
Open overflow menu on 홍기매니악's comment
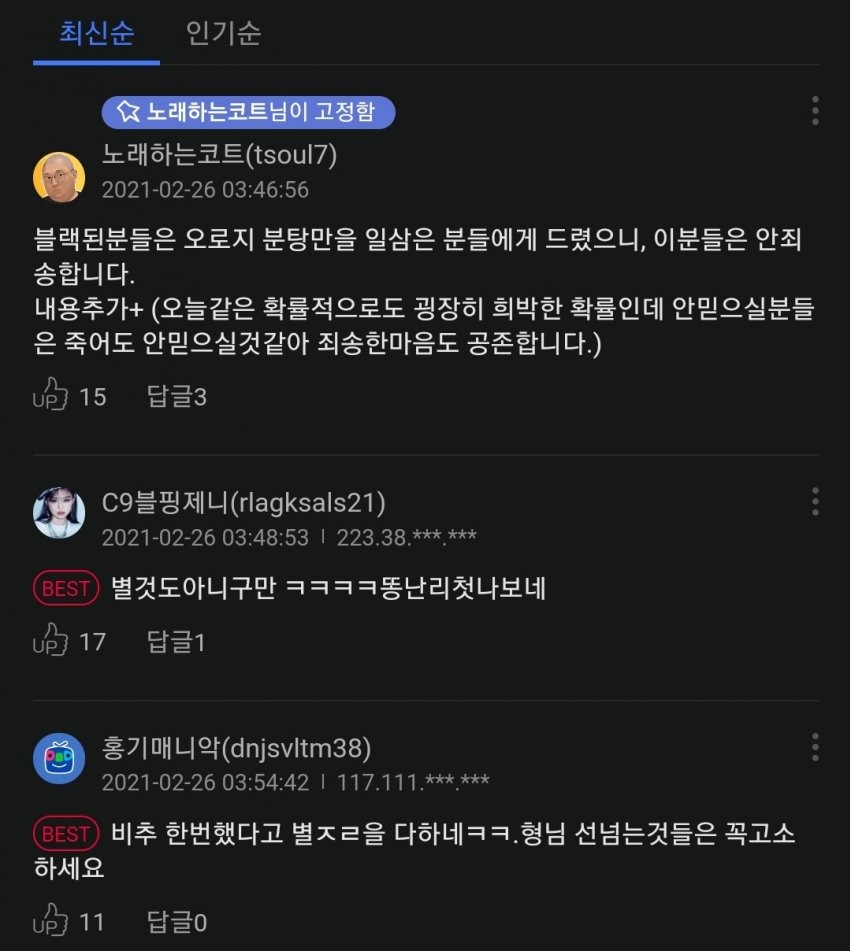(815, 747)
